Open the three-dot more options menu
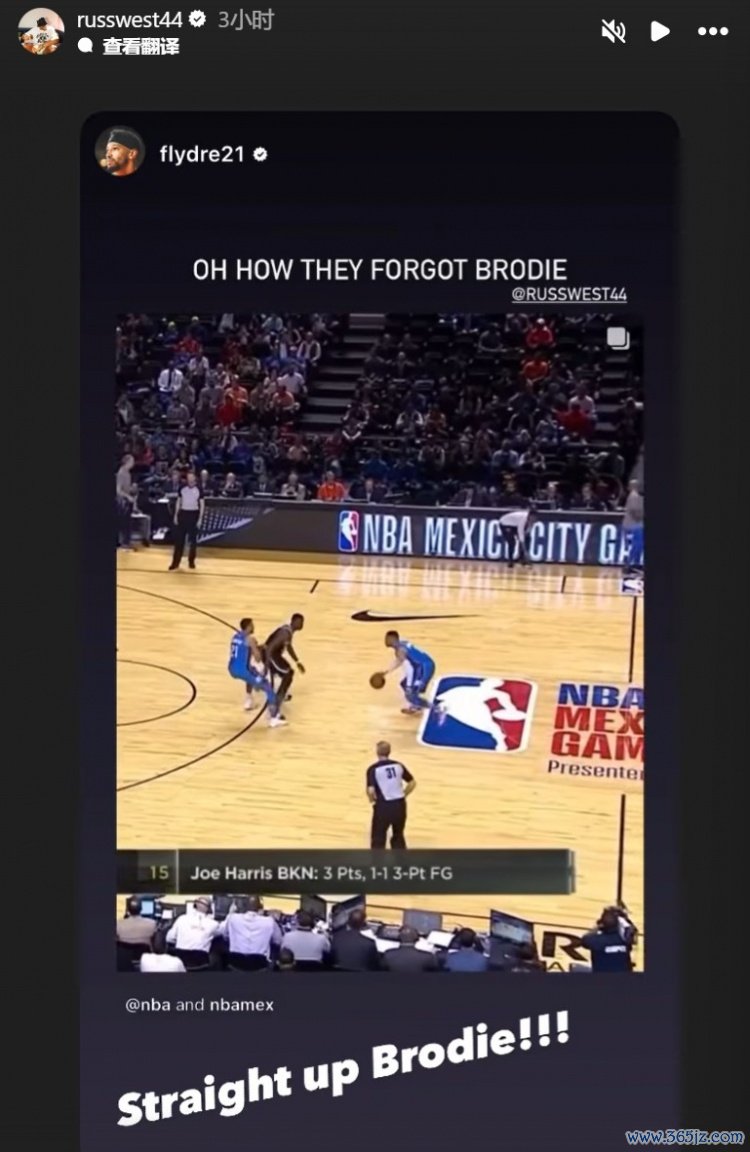 pyautogui.click(x=712, y=31)
